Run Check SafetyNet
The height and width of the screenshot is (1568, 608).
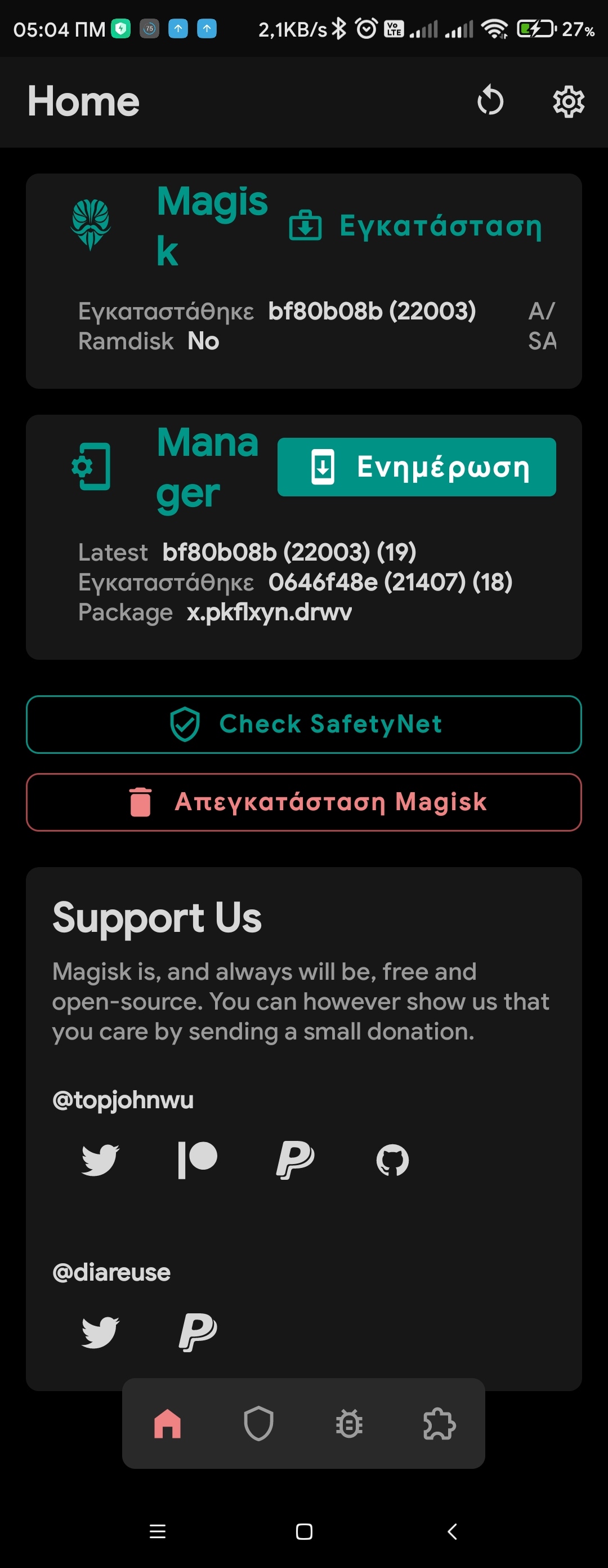(304, 725)
